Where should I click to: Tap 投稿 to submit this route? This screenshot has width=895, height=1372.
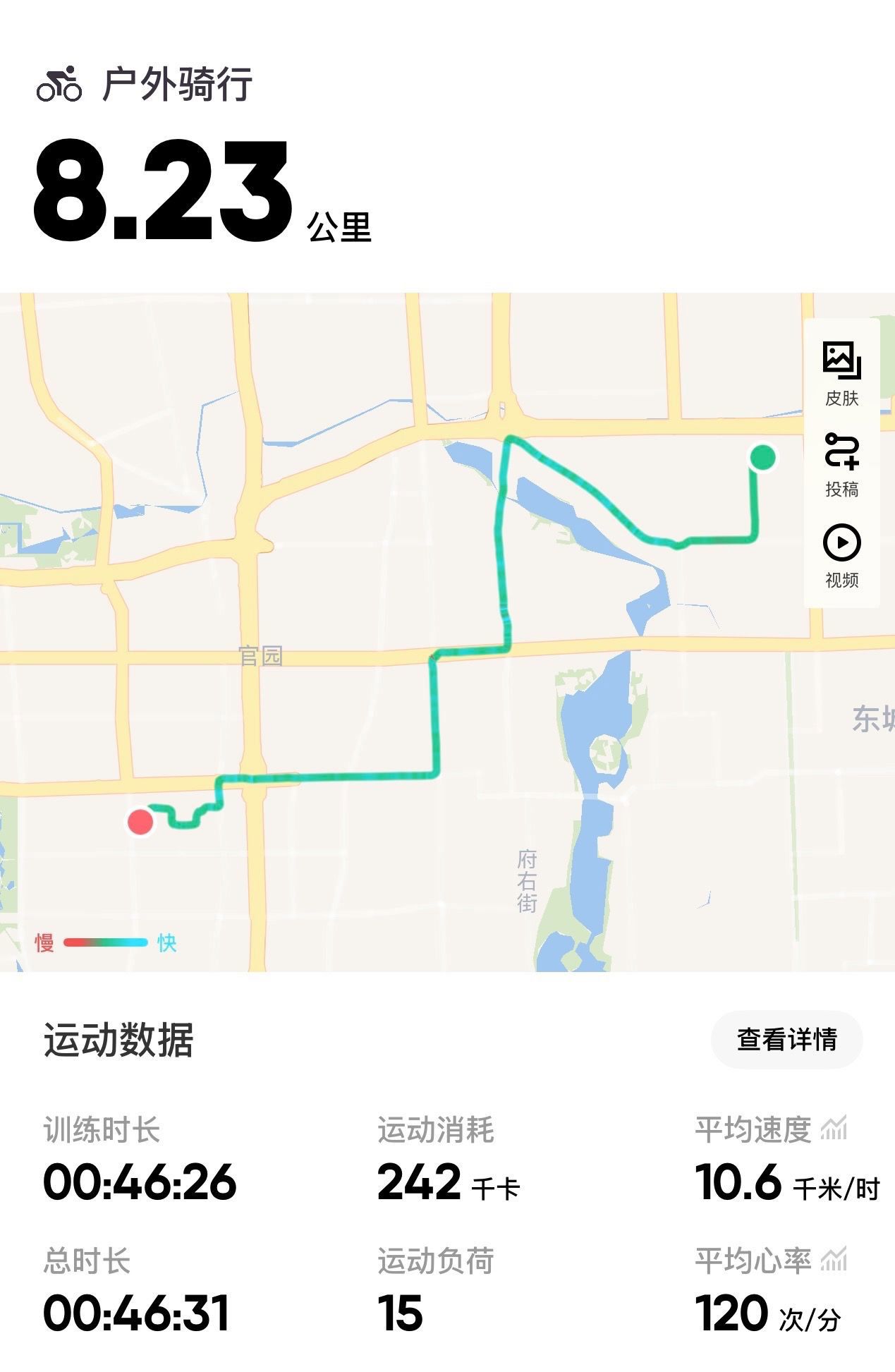coord(842,465)
